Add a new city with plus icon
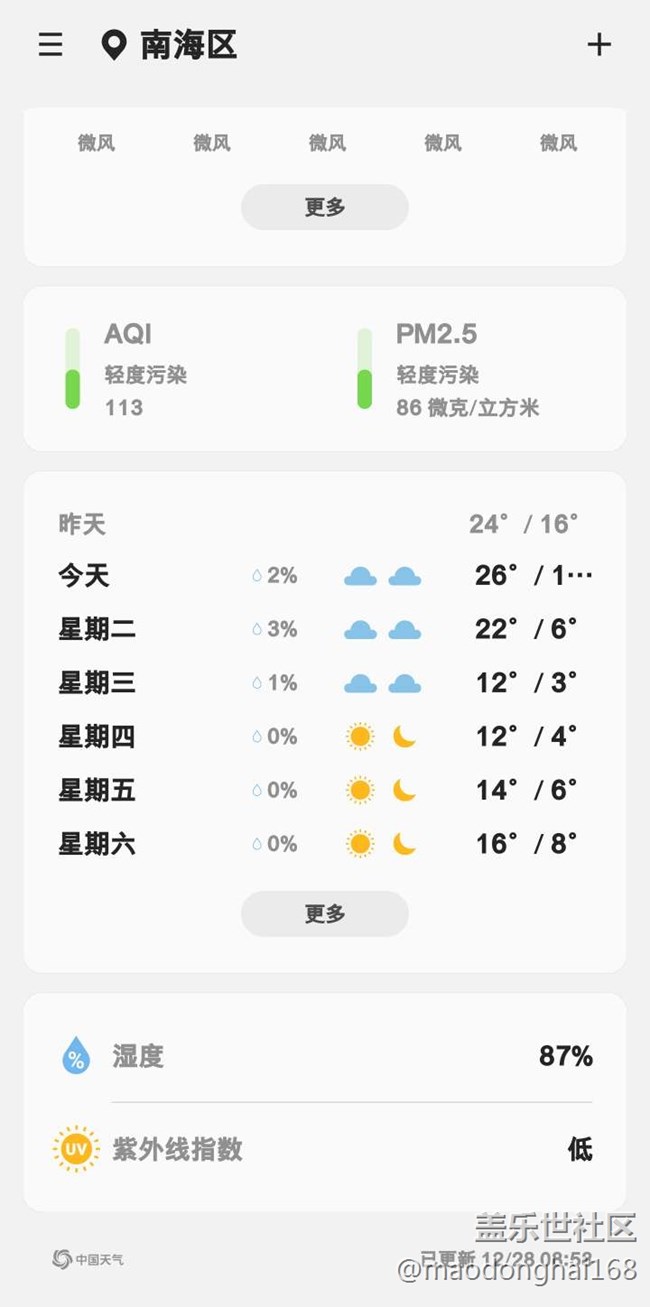 598,45
